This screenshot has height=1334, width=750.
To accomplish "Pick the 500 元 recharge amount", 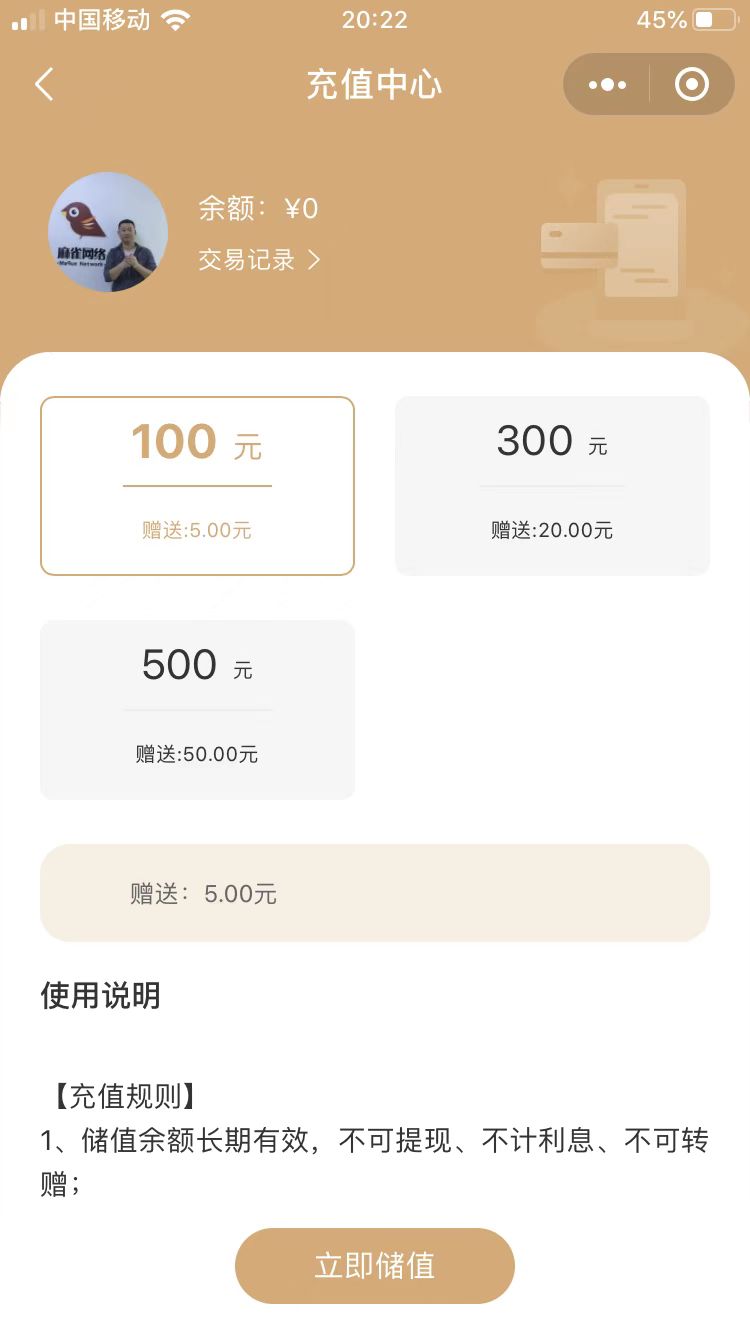I will (x=197, y=709).
